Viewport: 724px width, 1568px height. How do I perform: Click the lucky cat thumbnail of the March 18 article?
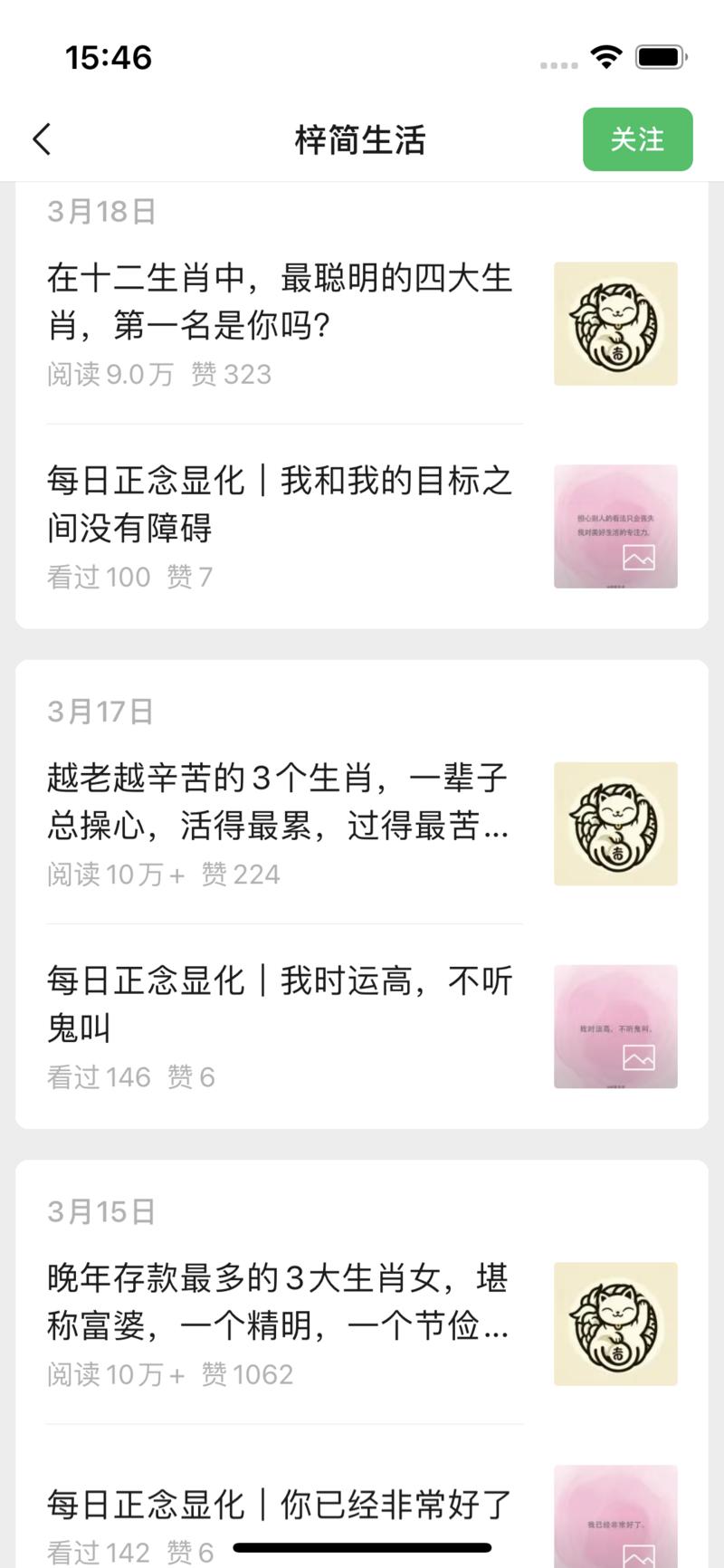(x=615, y=323)
